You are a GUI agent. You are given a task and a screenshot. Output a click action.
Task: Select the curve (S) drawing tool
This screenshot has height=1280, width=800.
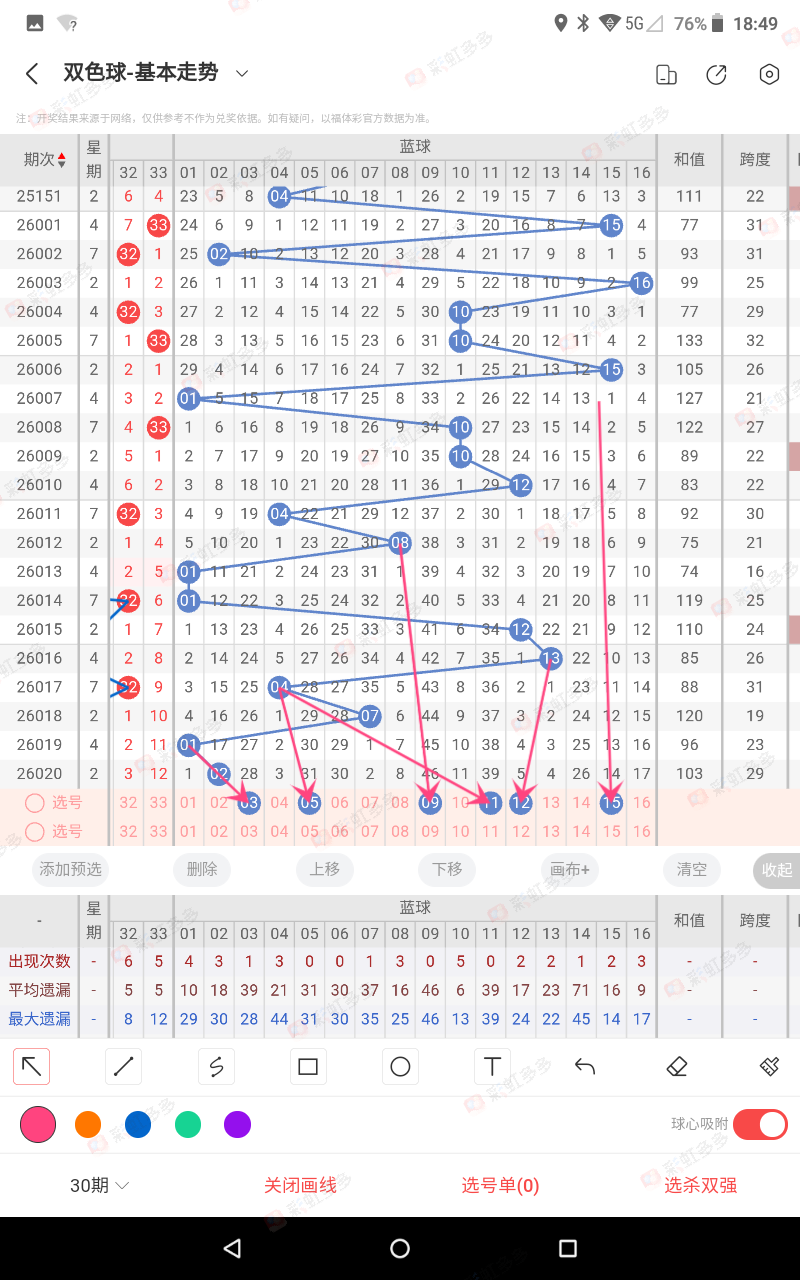[x=215, y=1066]
